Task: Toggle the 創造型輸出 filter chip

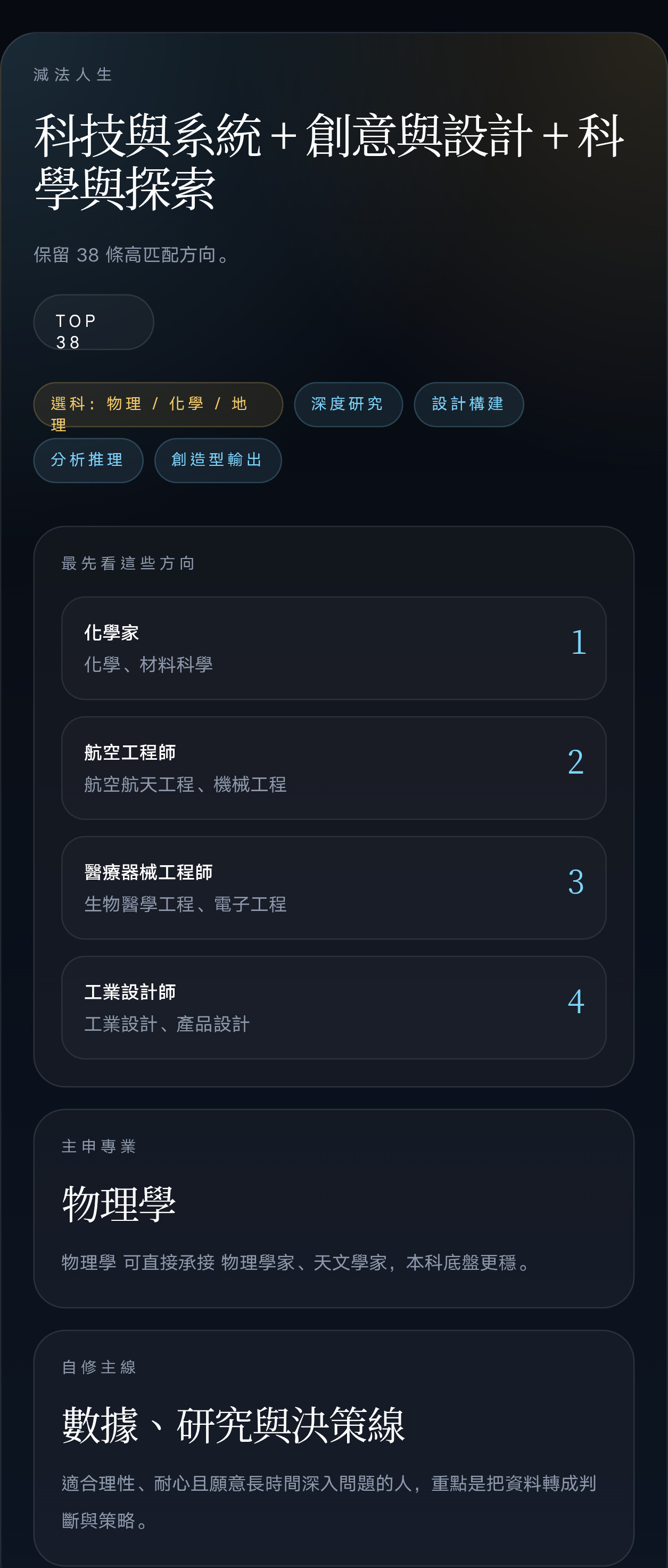Action: point(217,461)
